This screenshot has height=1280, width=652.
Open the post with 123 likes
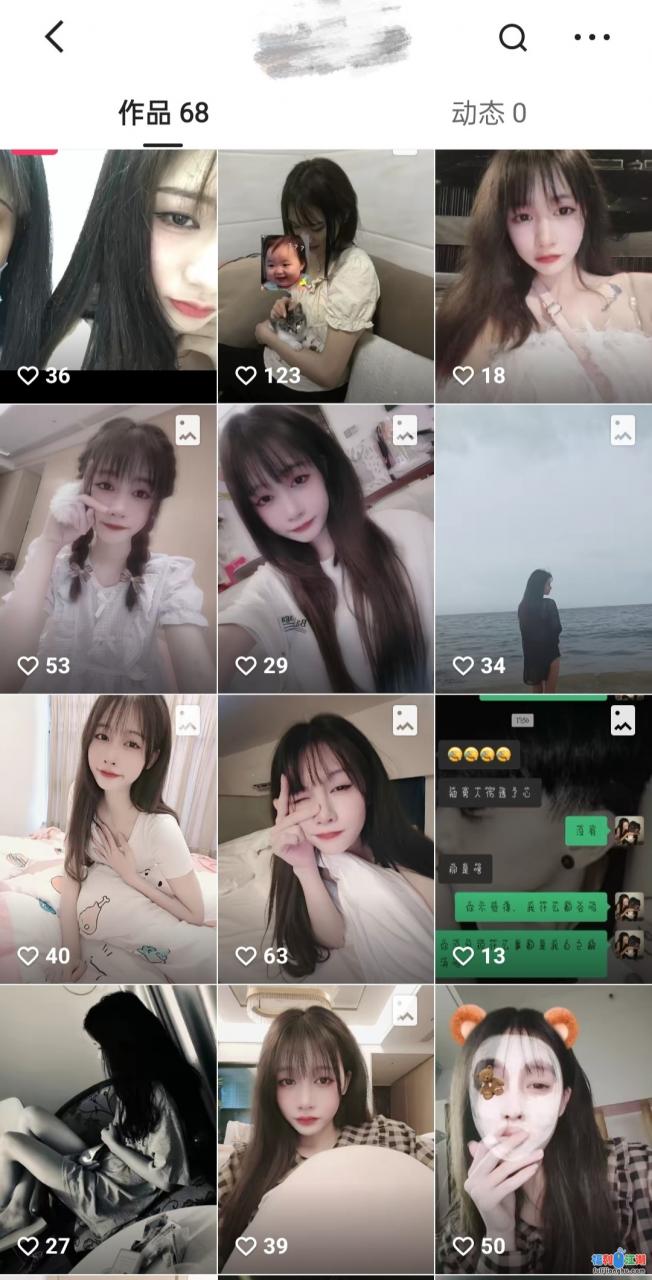326,270
